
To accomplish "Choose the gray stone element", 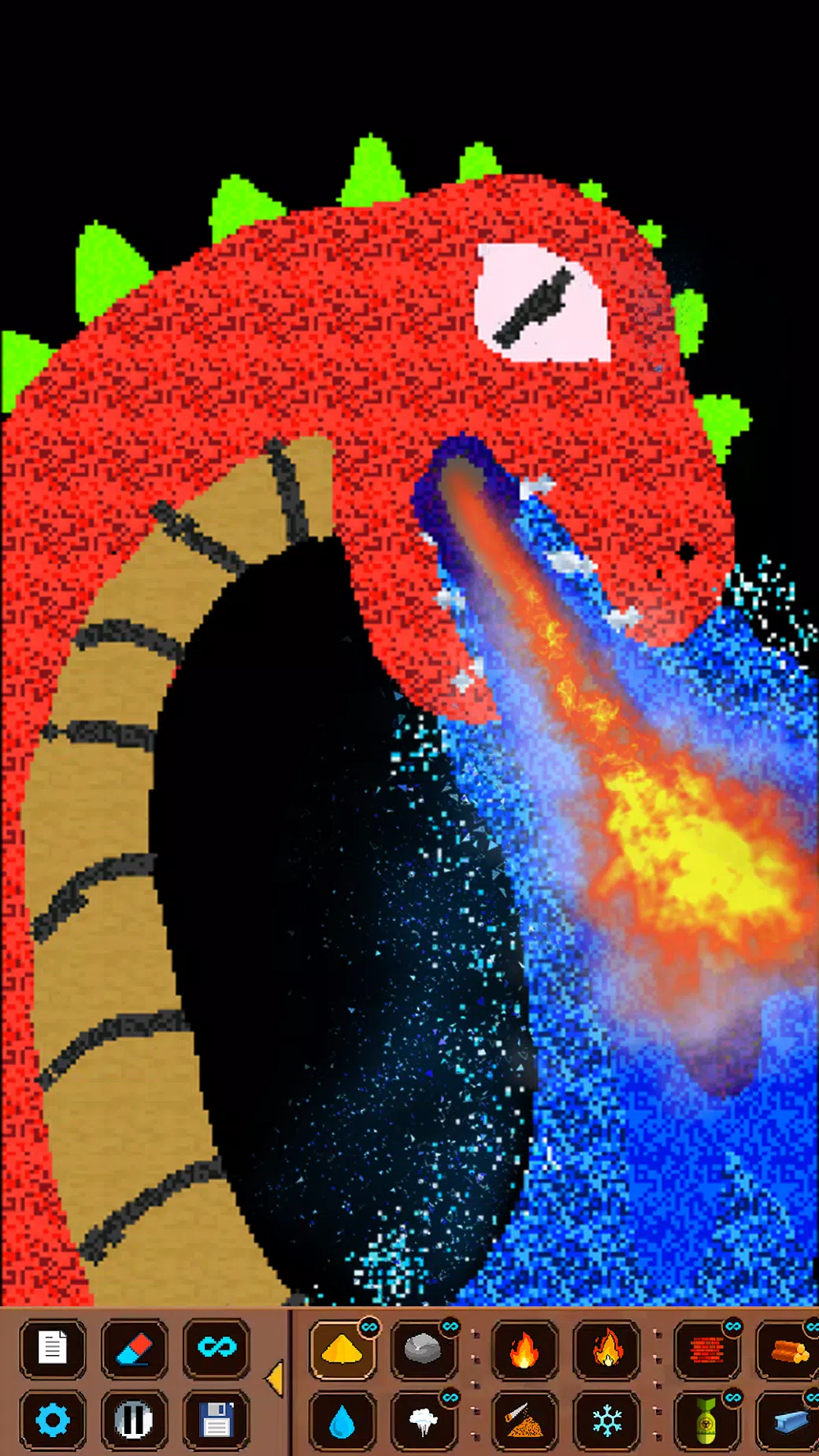I will 424,1350.
